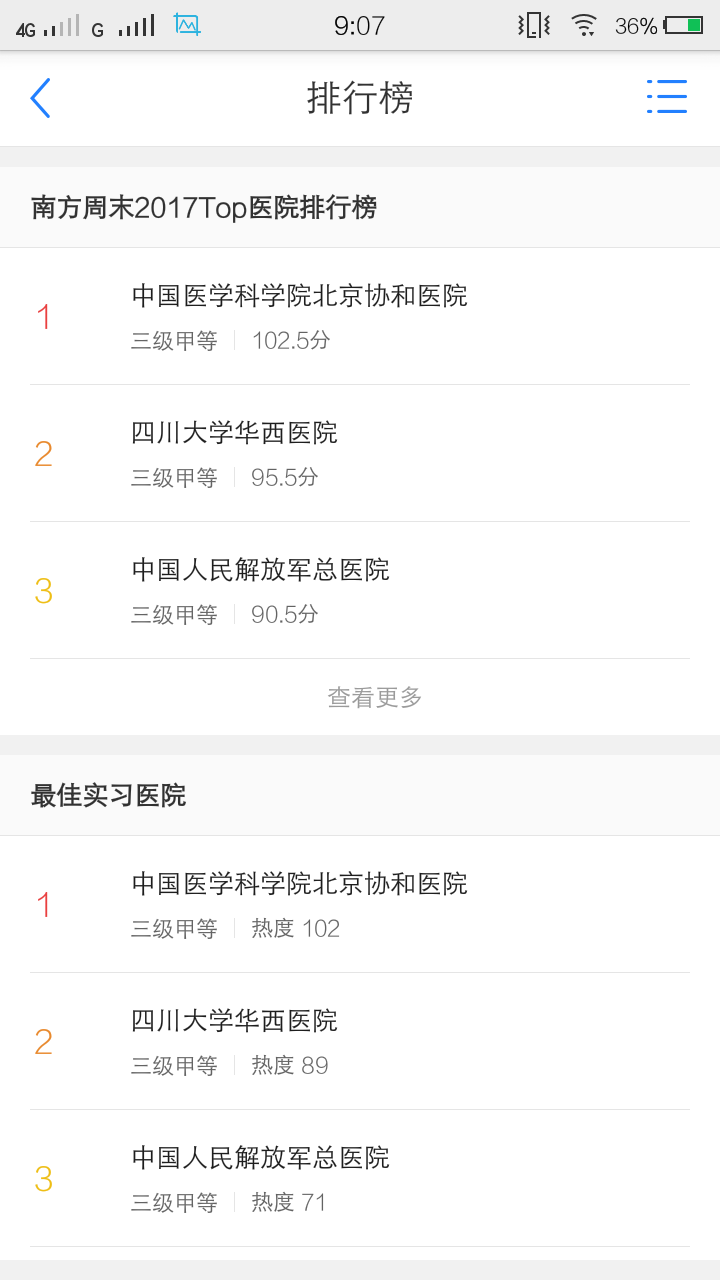Tap the back arrow to return
The image size is (720, 1280).
(x=40, y=98)
